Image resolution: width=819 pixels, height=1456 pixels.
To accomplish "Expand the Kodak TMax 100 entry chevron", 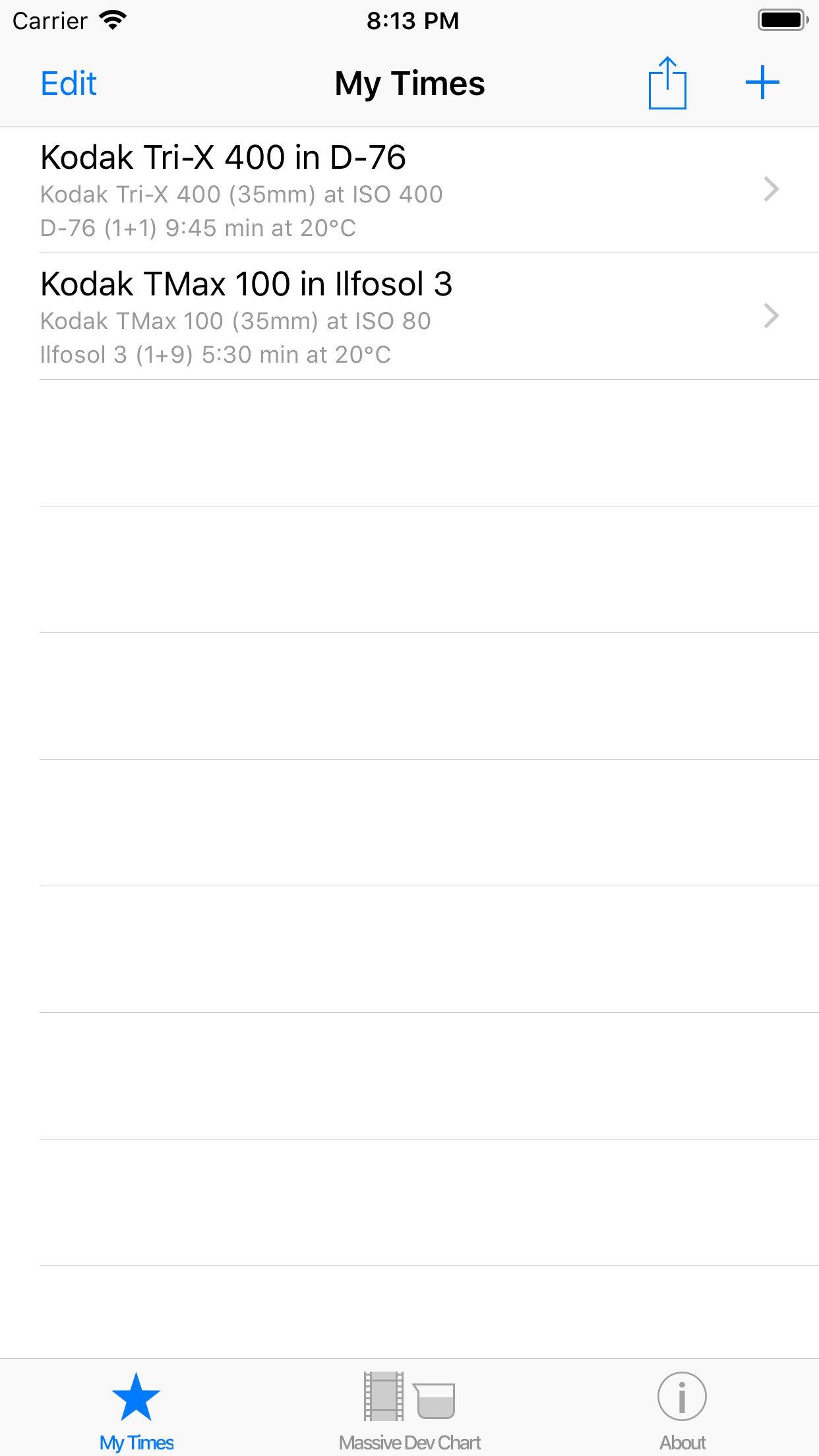I will [x=772, y=317].
